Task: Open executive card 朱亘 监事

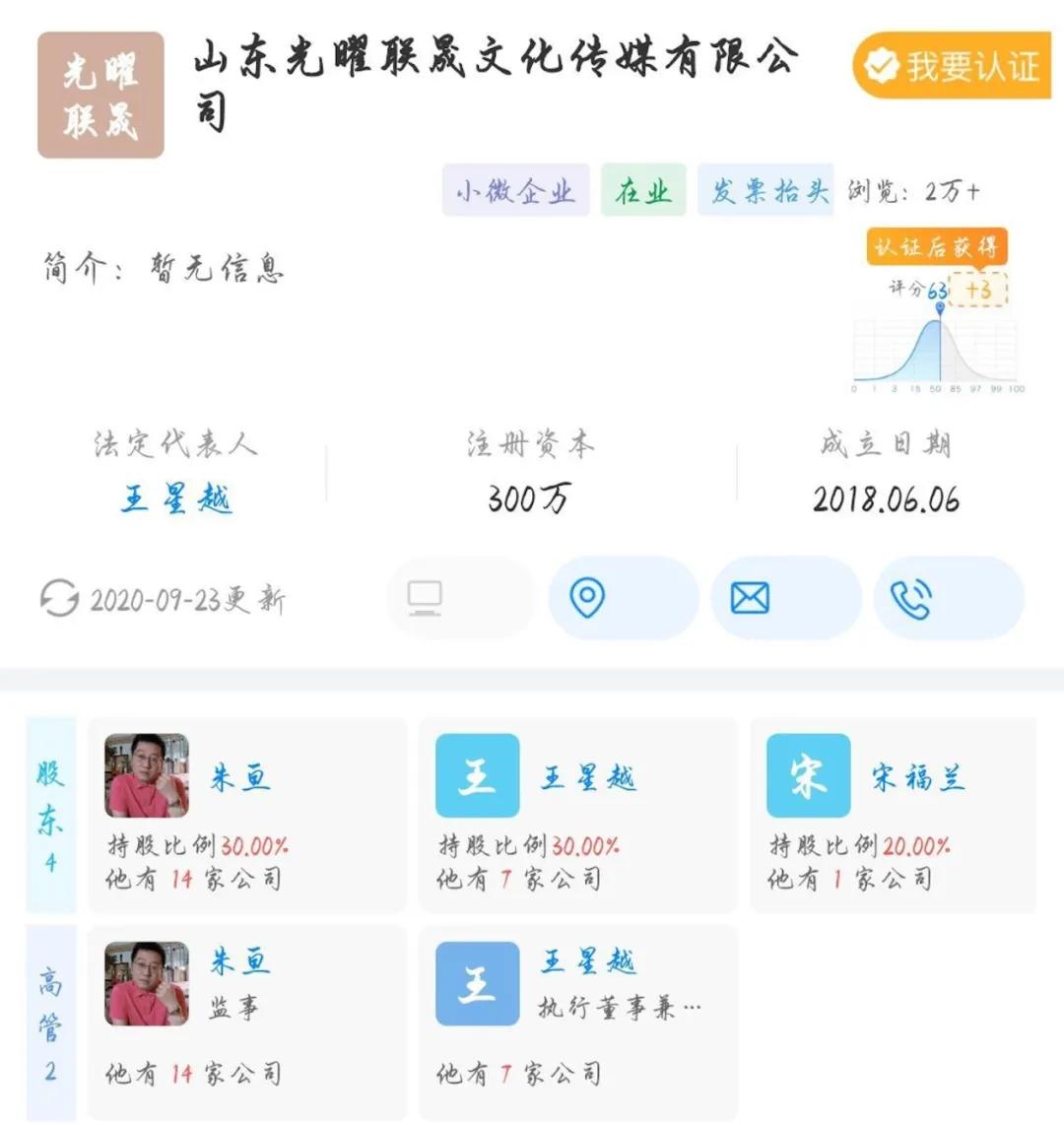Action: (246, 1021)
